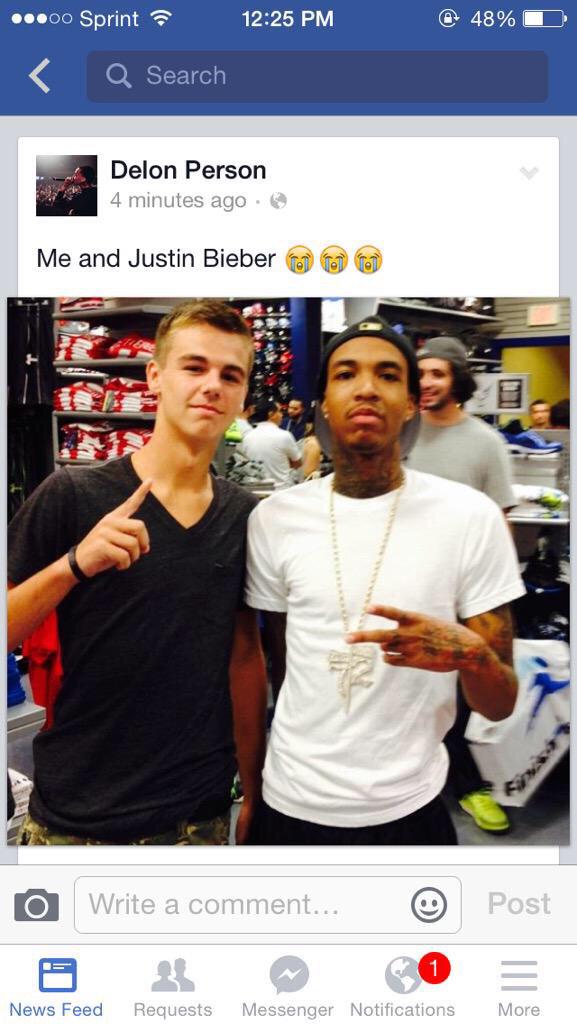Open the Notifications tab
The image size is (577, 1024).
[403, 987]
